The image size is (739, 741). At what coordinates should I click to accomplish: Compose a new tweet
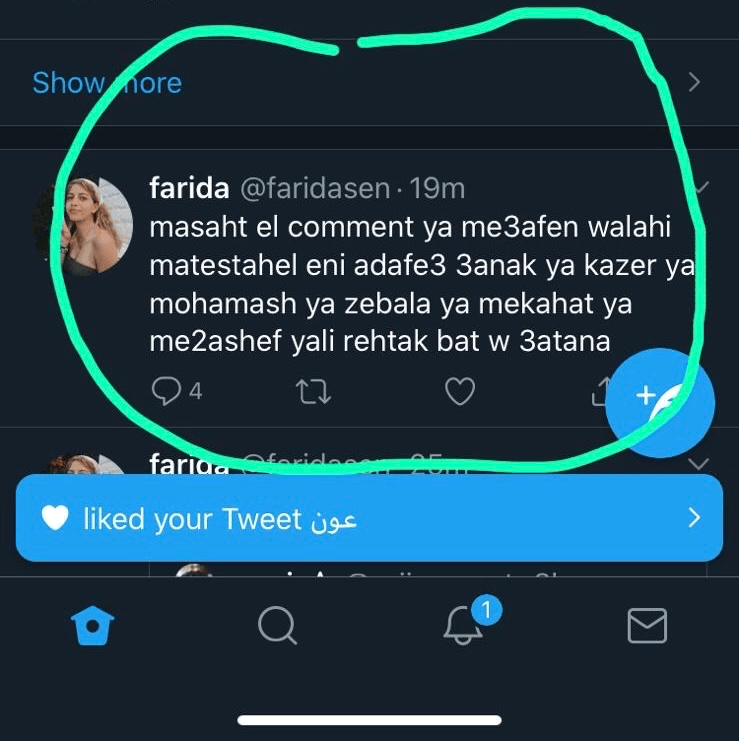pos(660,403)
